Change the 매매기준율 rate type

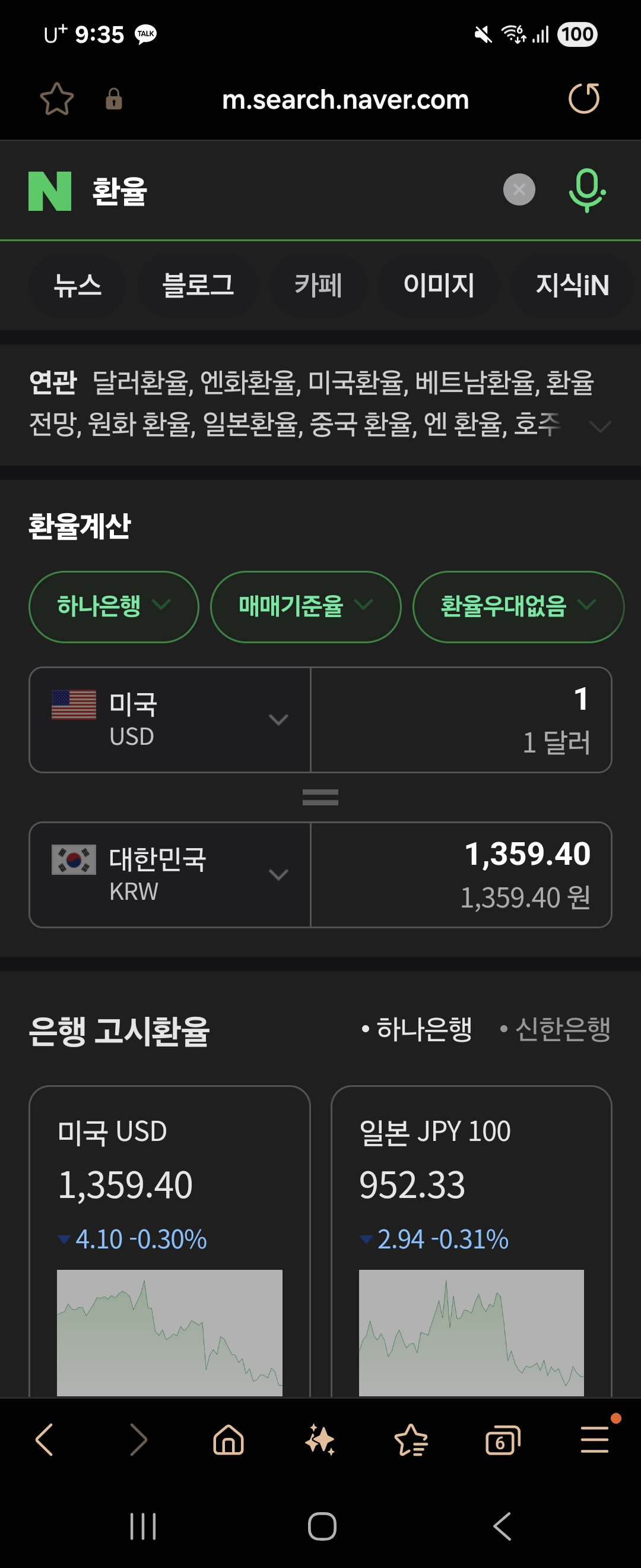click(305, 606)
